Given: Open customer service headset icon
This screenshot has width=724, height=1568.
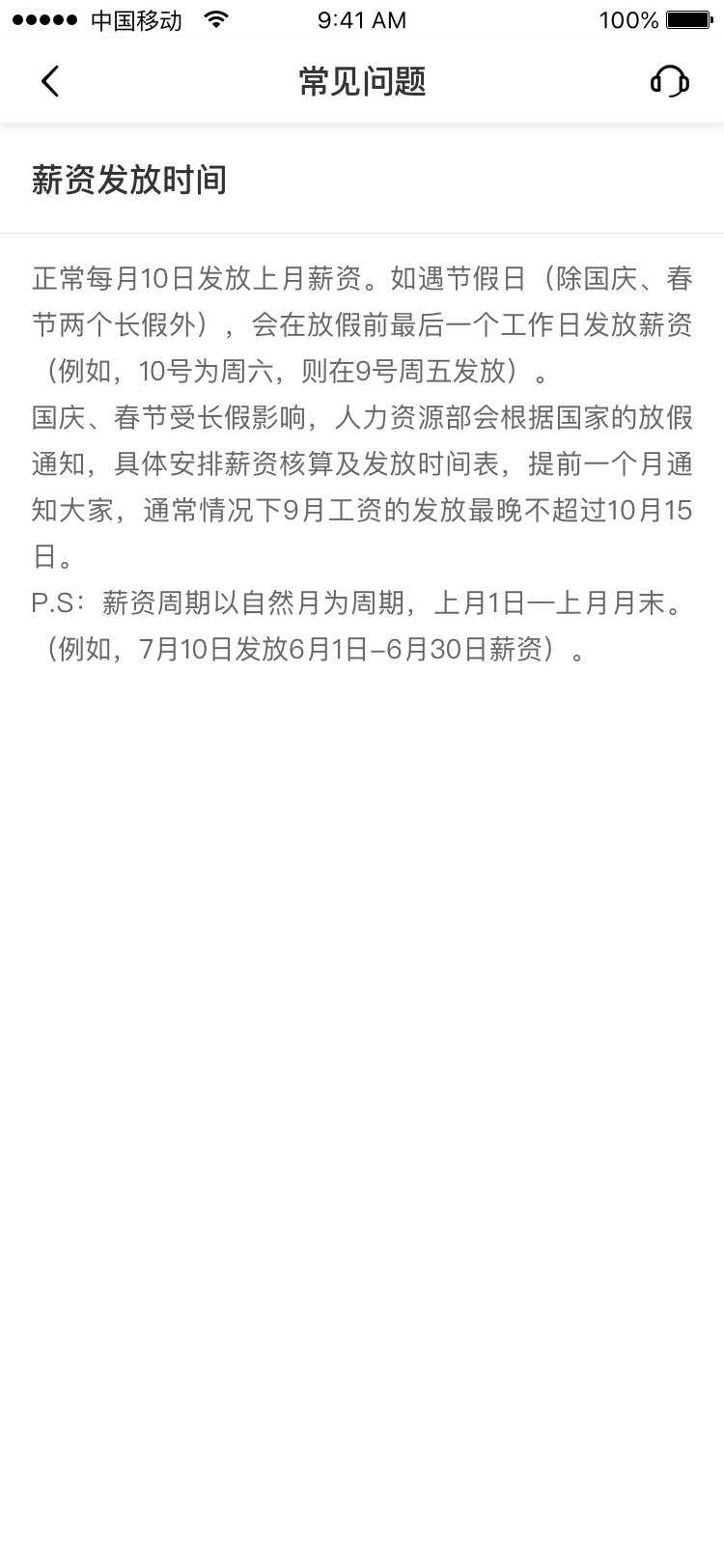Looking at the screenshot, I should pos(669,82).
